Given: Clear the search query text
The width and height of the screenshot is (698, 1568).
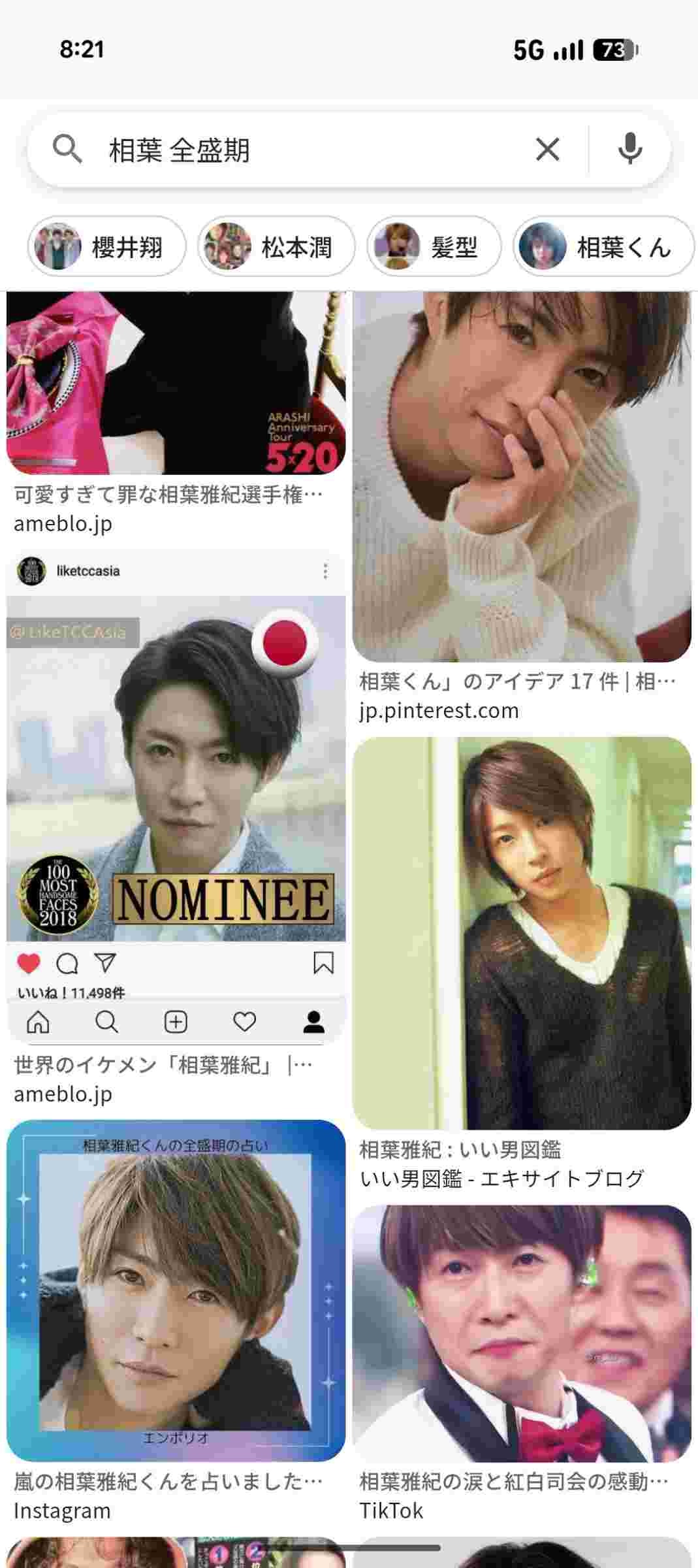Looking at the screenshot, I should point(547,150).
